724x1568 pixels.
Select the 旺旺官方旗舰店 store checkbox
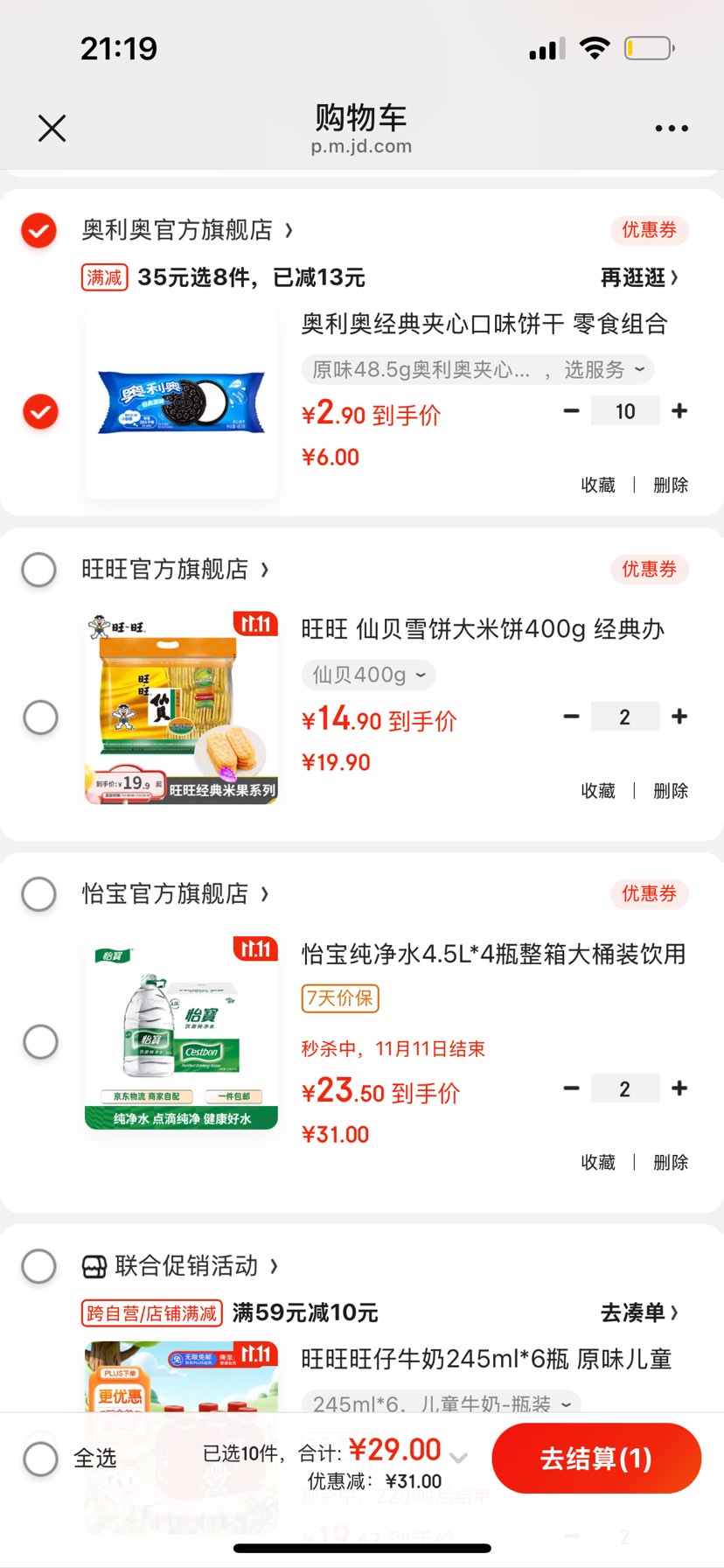coord(38,570)
